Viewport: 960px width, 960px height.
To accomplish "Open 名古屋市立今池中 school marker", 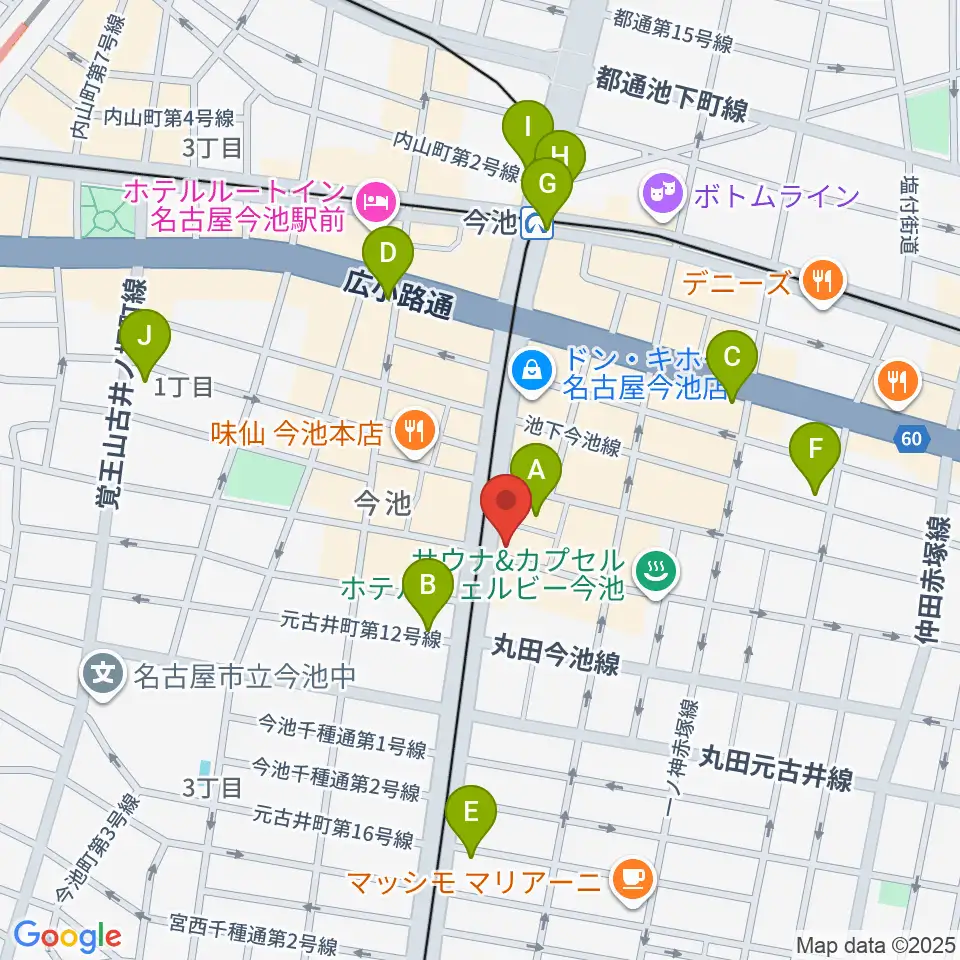I will pos(102,677).
